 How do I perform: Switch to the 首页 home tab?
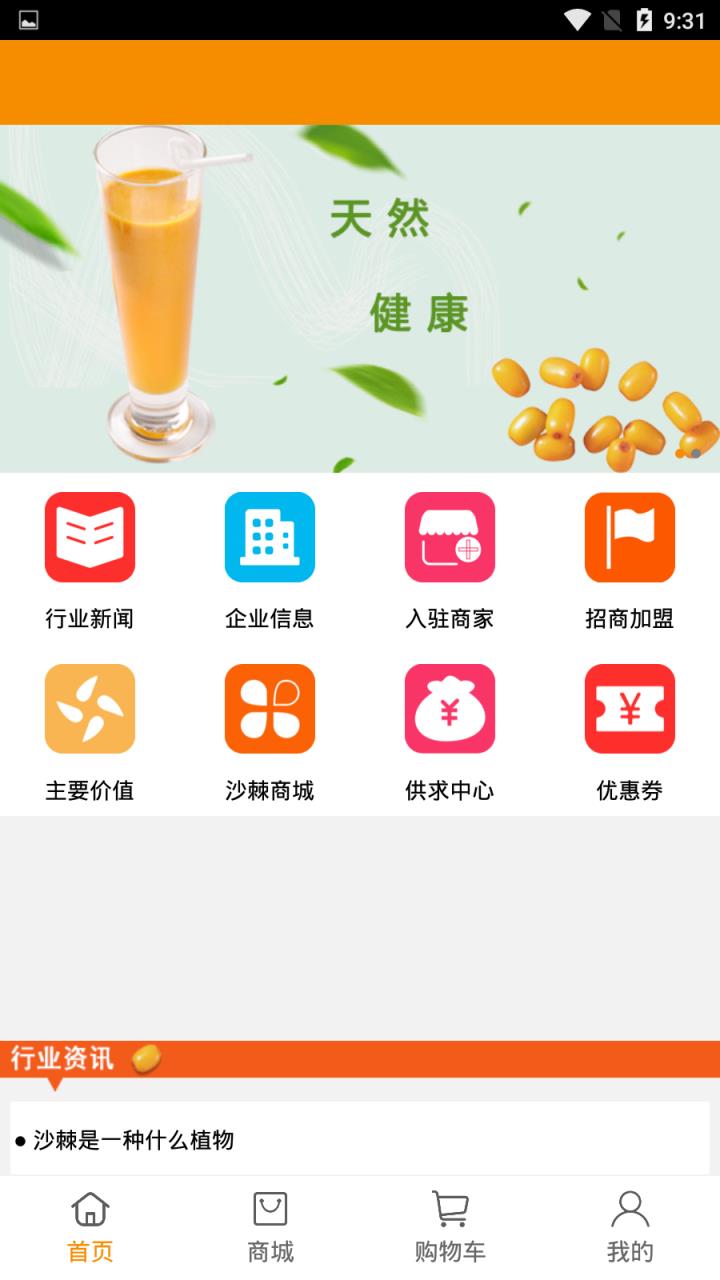tap(90, 1220)
